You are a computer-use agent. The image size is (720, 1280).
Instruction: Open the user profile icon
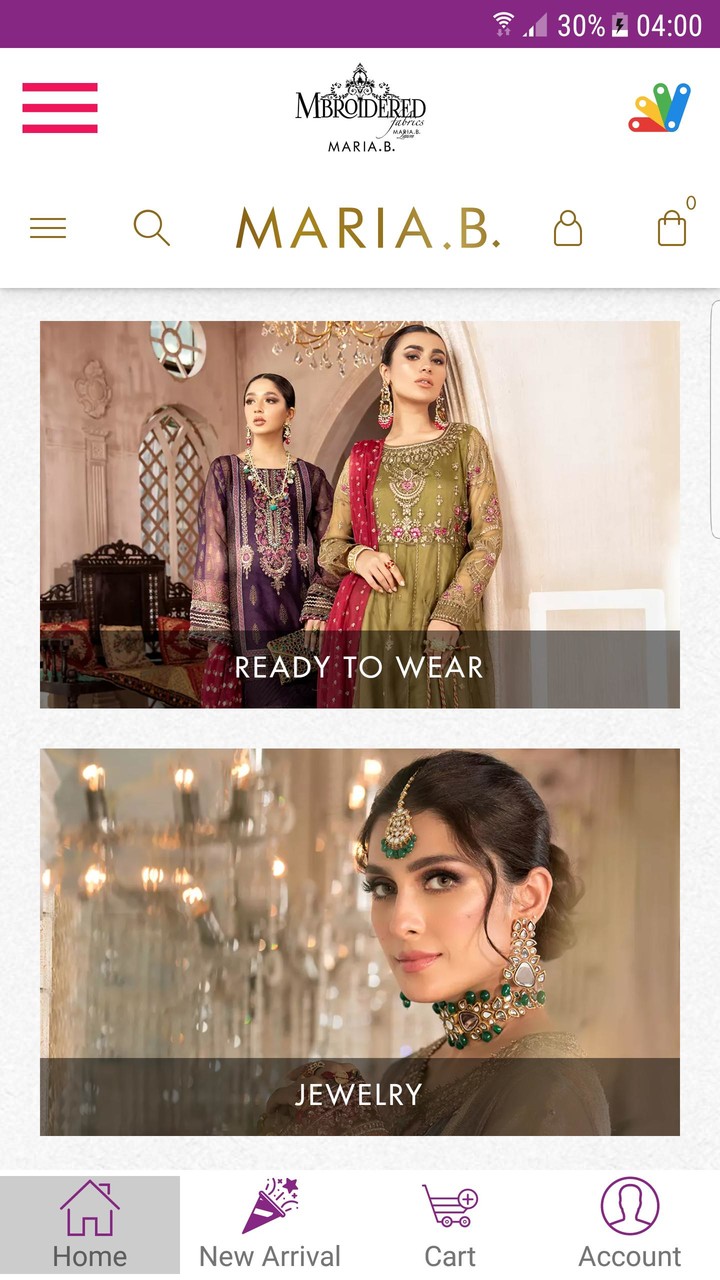pyautogui.click(x=567, y=228)
